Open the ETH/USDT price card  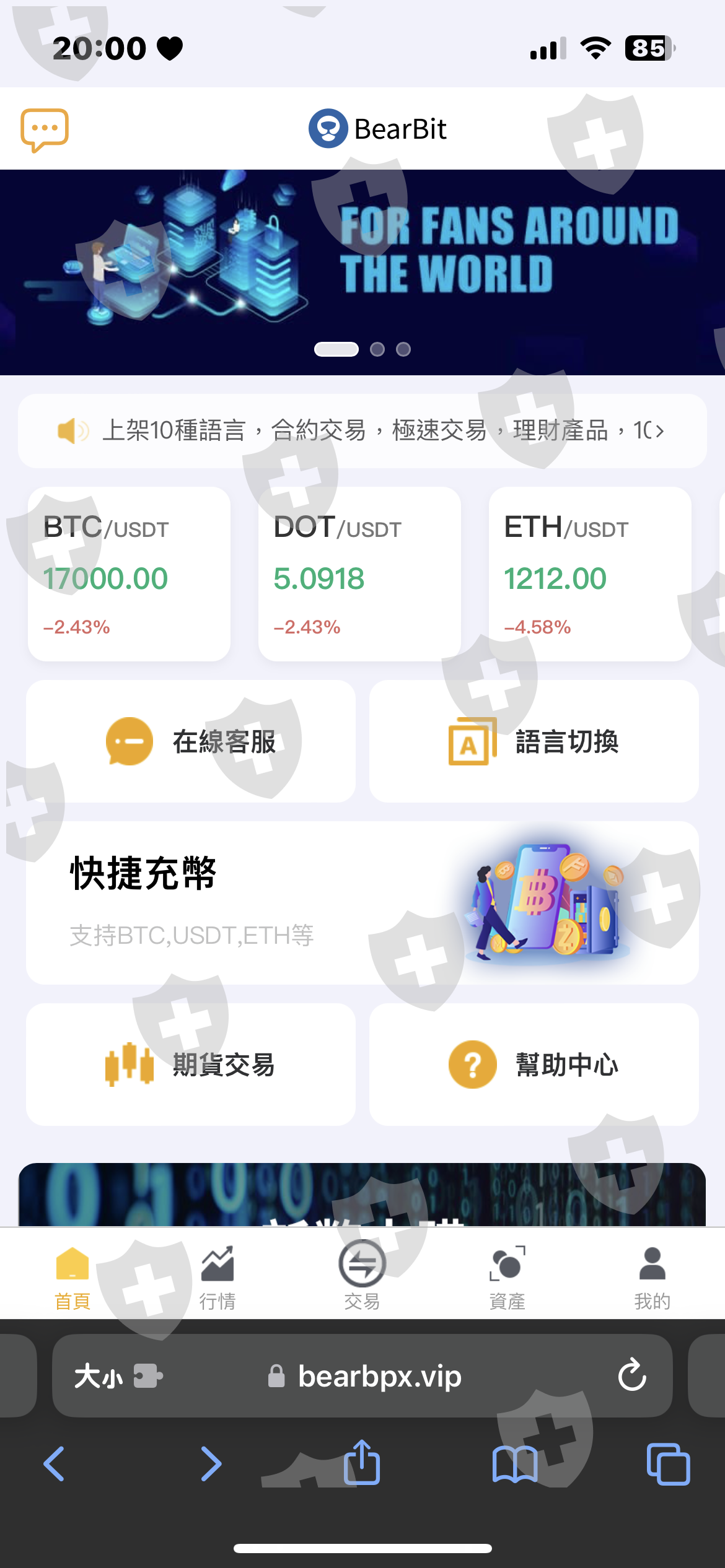[x=590, y=574]
